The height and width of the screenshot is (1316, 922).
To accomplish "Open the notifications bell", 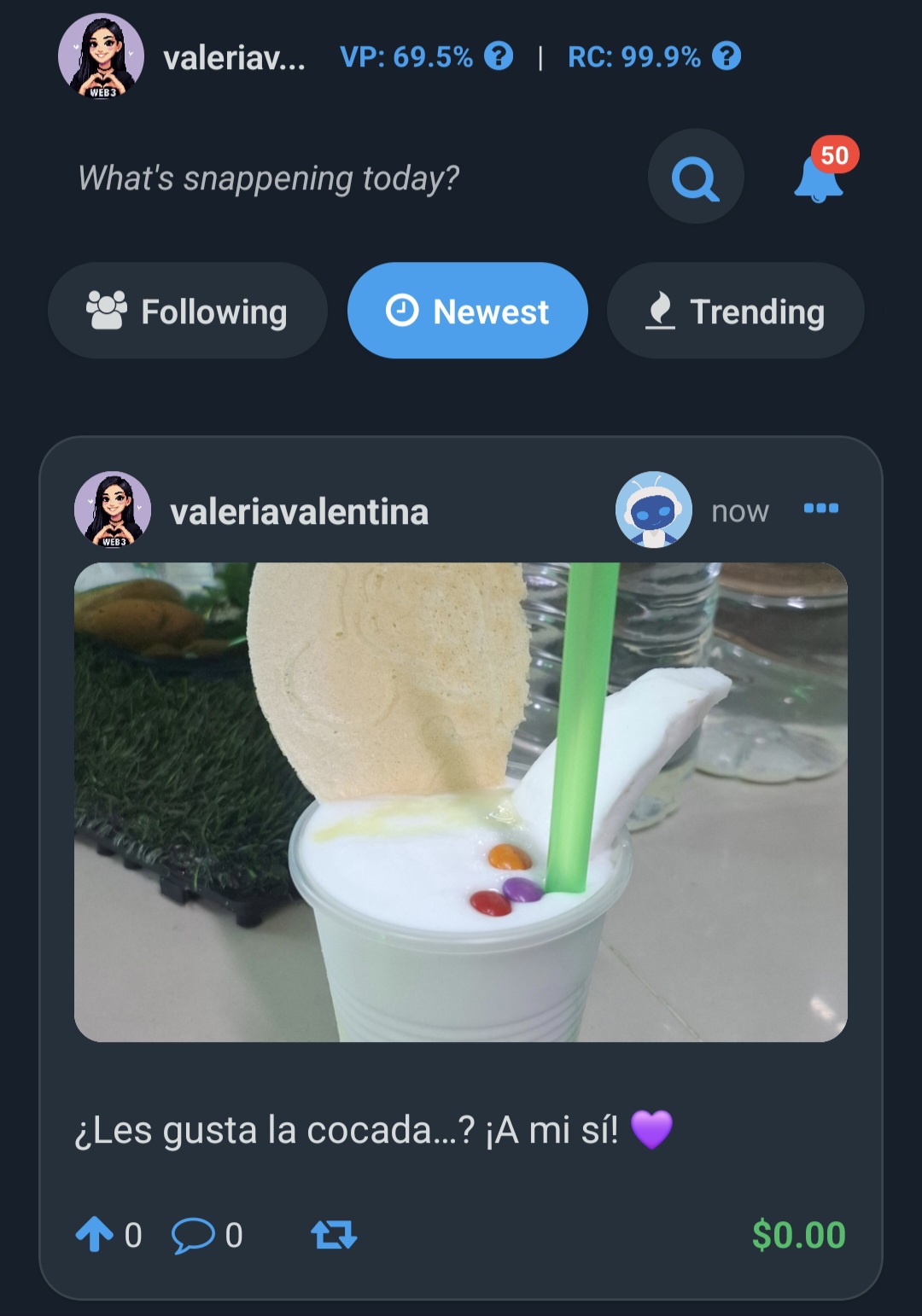I will tap(819, 177).
